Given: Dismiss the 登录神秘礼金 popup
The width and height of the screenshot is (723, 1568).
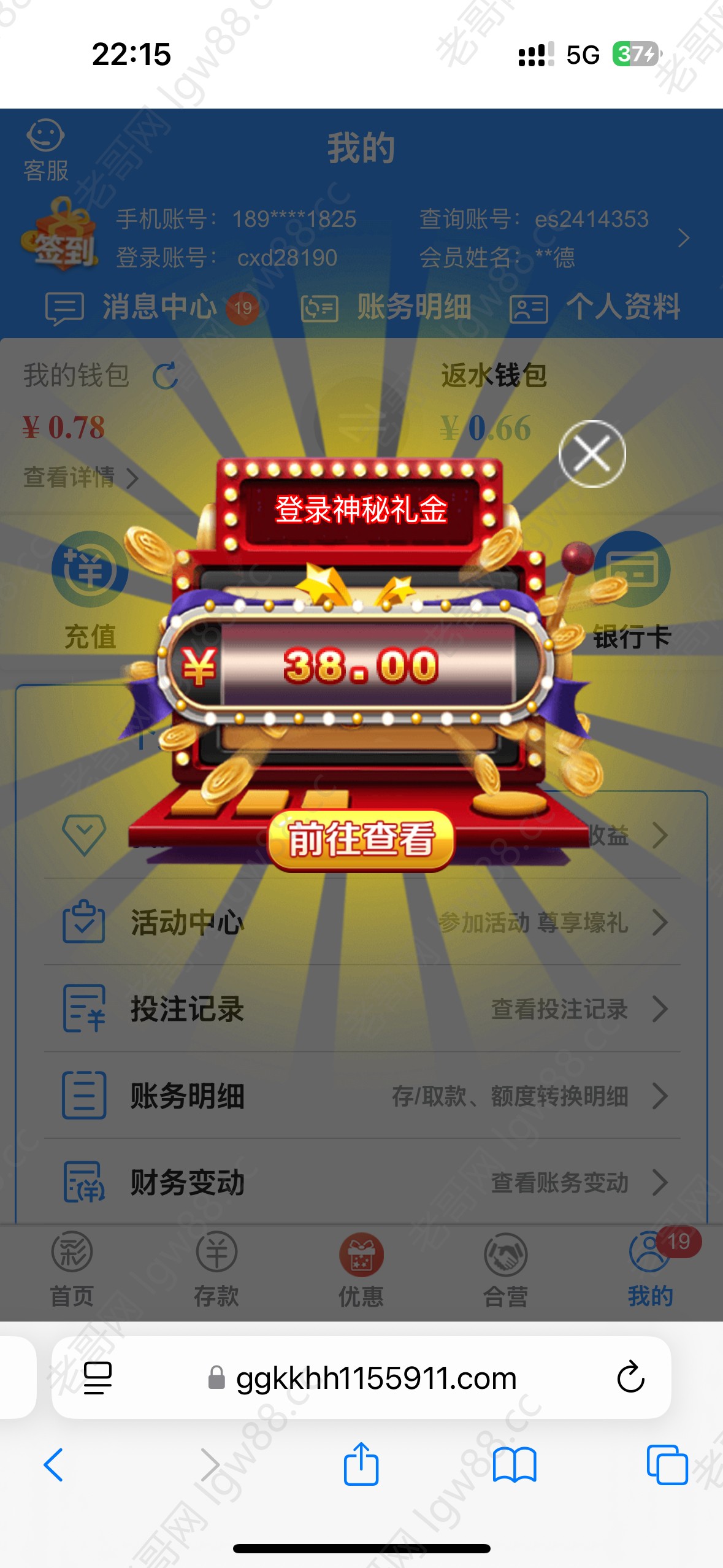Looking at the screenshot, I should click(592, 454).
